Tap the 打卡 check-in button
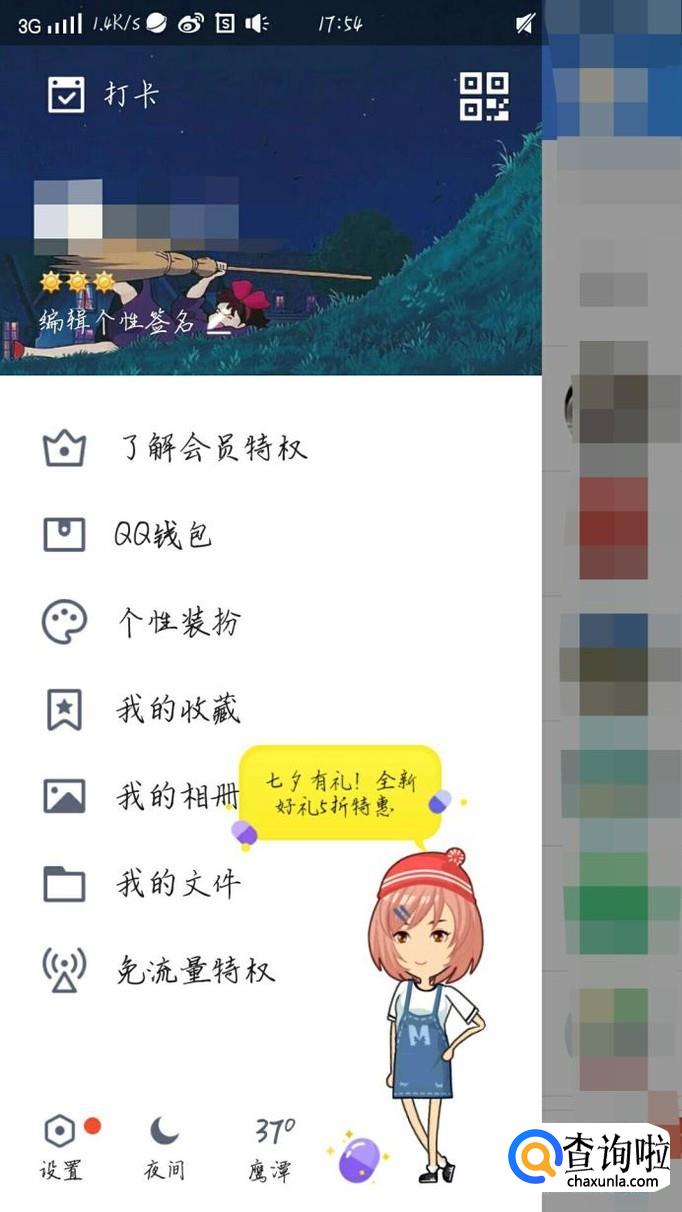The image size is (682, 1212). pos(103,96)
